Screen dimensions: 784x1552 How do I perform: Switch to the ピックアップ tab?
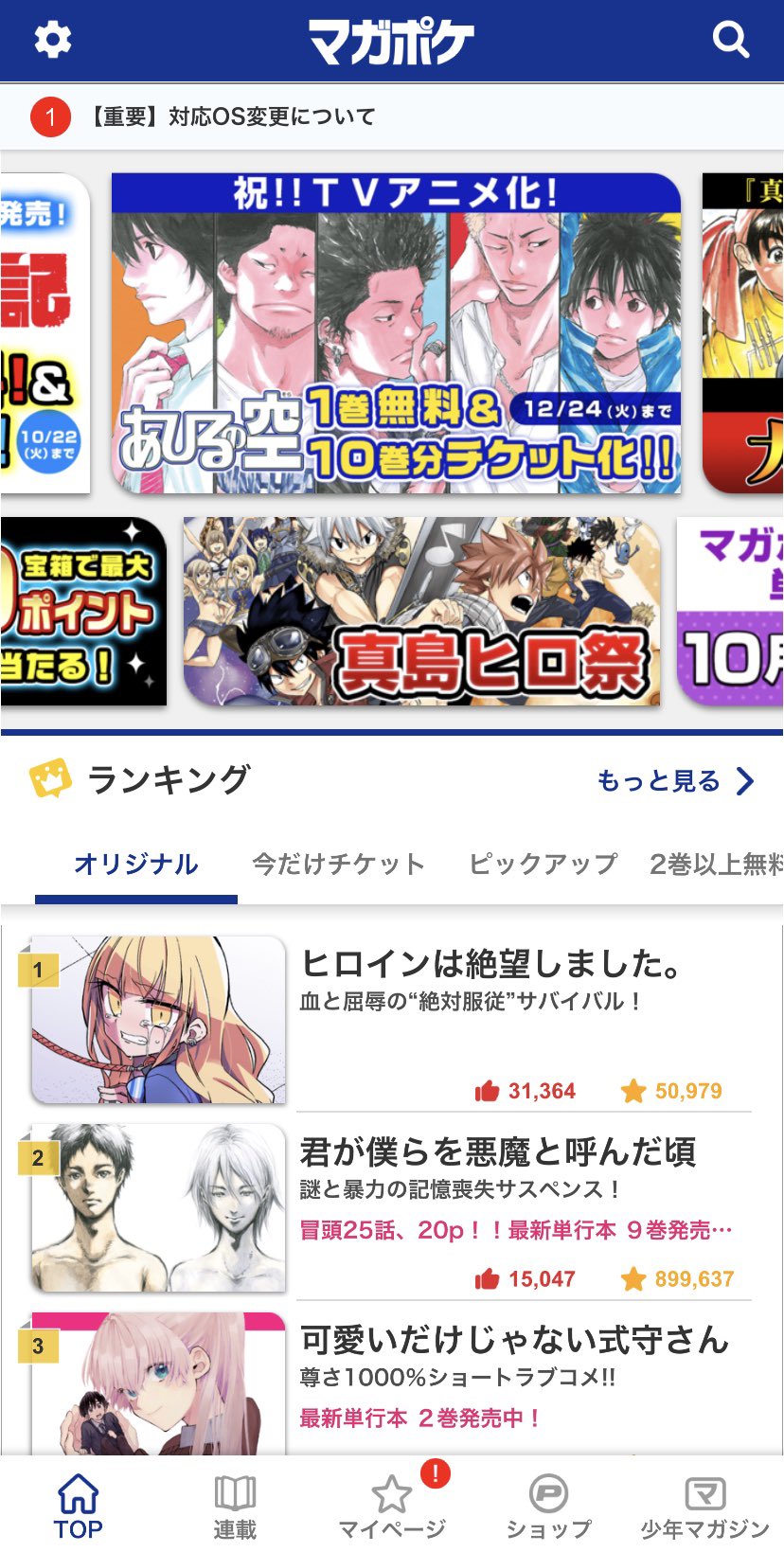(x=543, y=864)
